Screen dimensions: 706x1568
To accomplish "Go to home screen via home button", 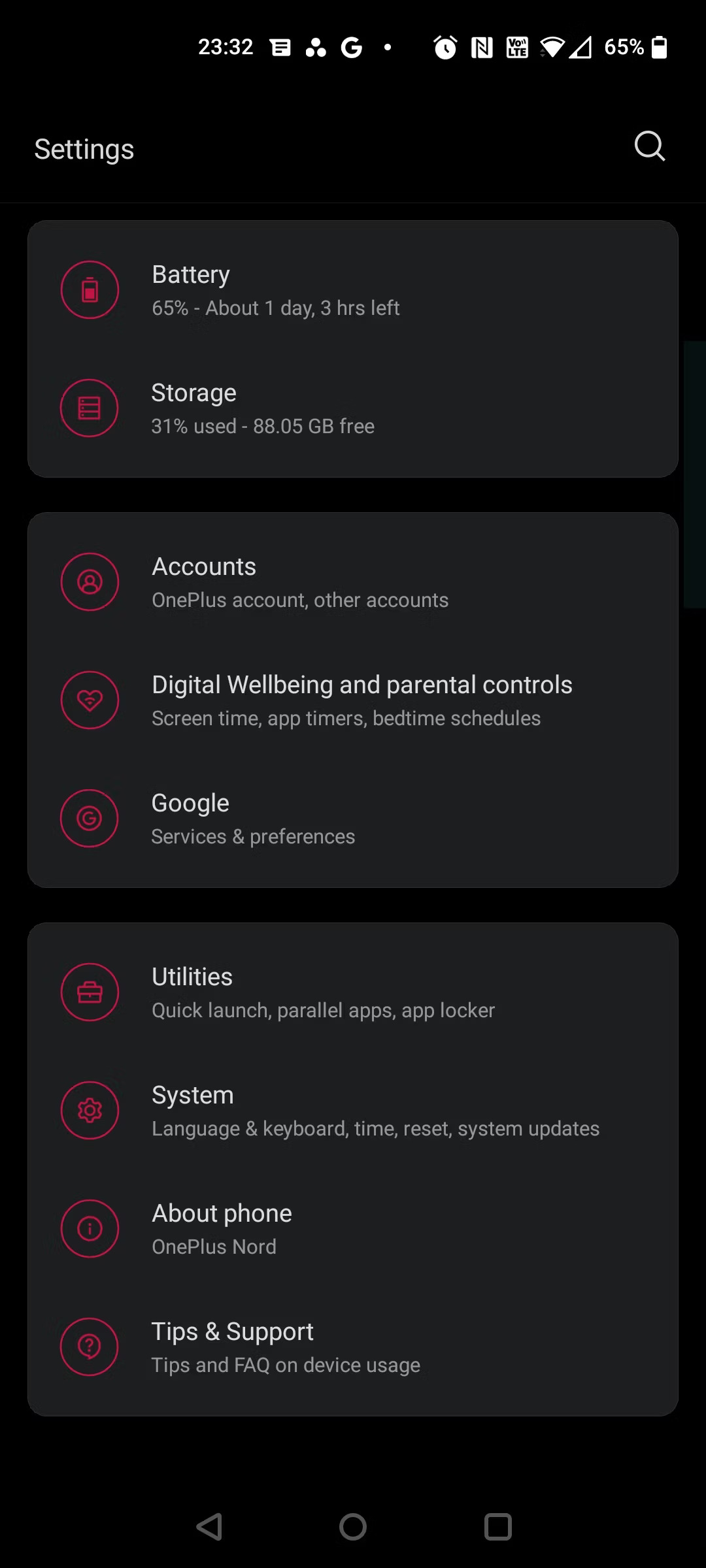I will (353, 1527).
